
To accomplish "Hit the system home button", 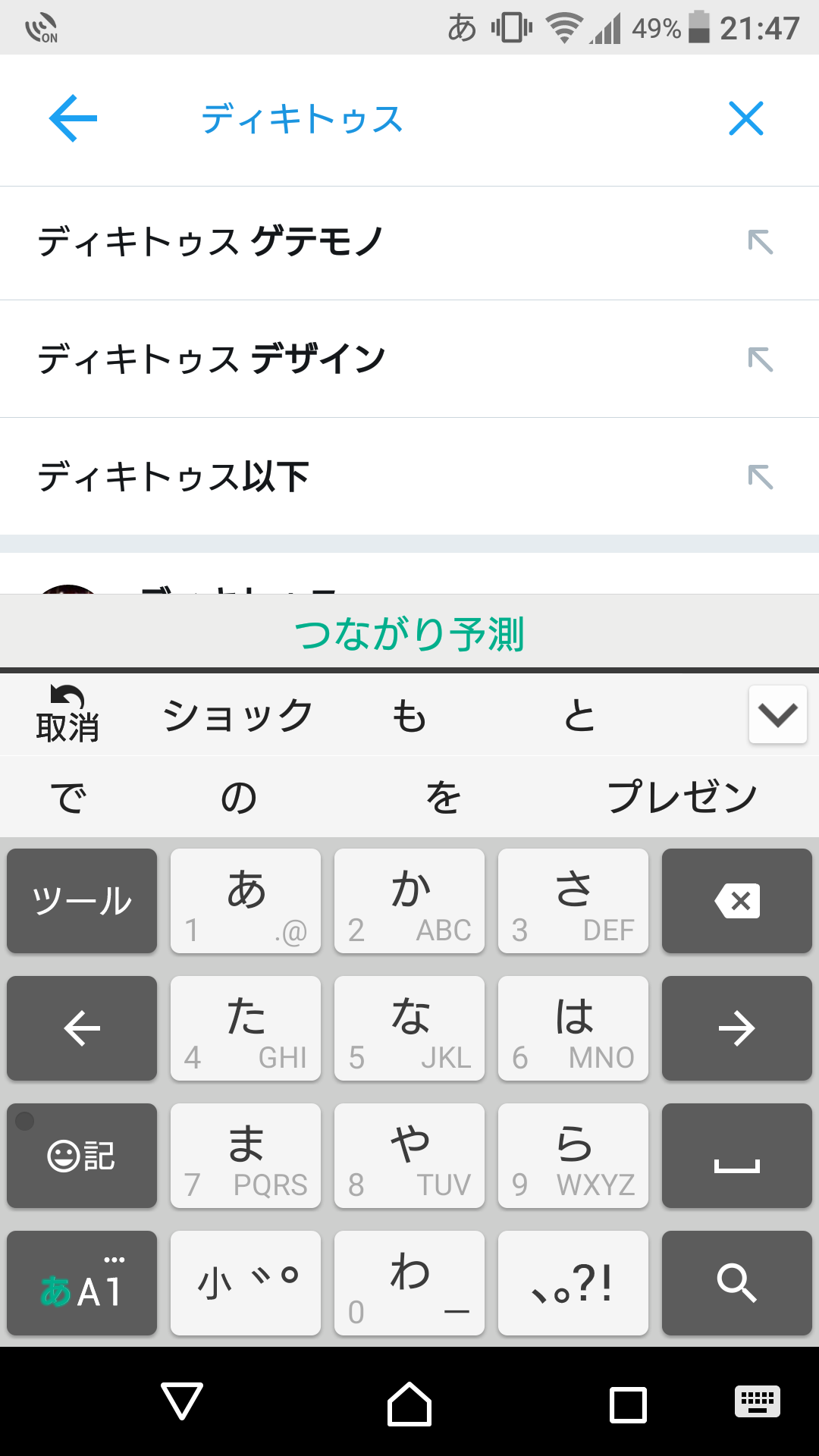I will (409, 1404).
